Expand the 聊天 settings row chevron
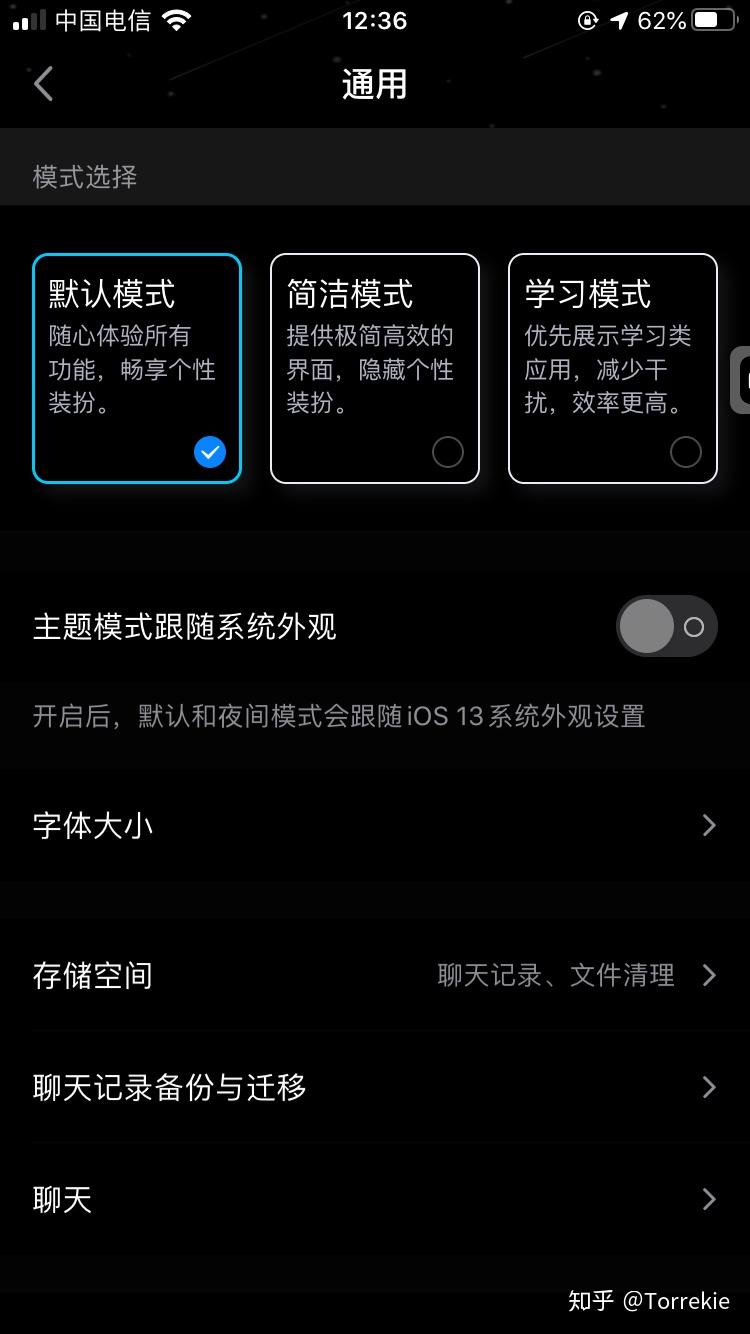This screenshot has height=1334, width=750. coord(709,1199)
